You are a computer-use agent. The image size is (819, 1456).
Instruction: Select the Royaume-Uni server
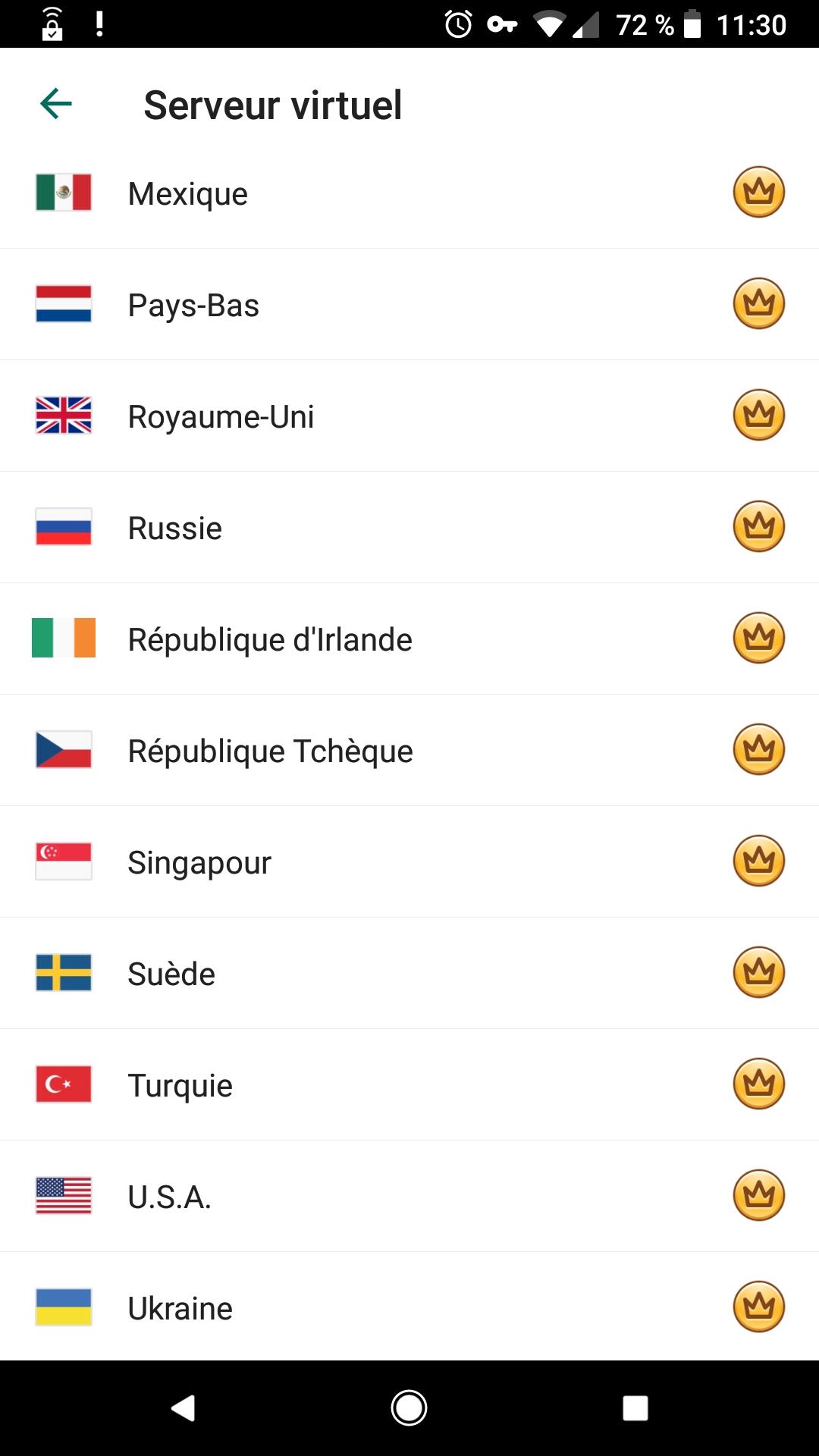(409, 416)
